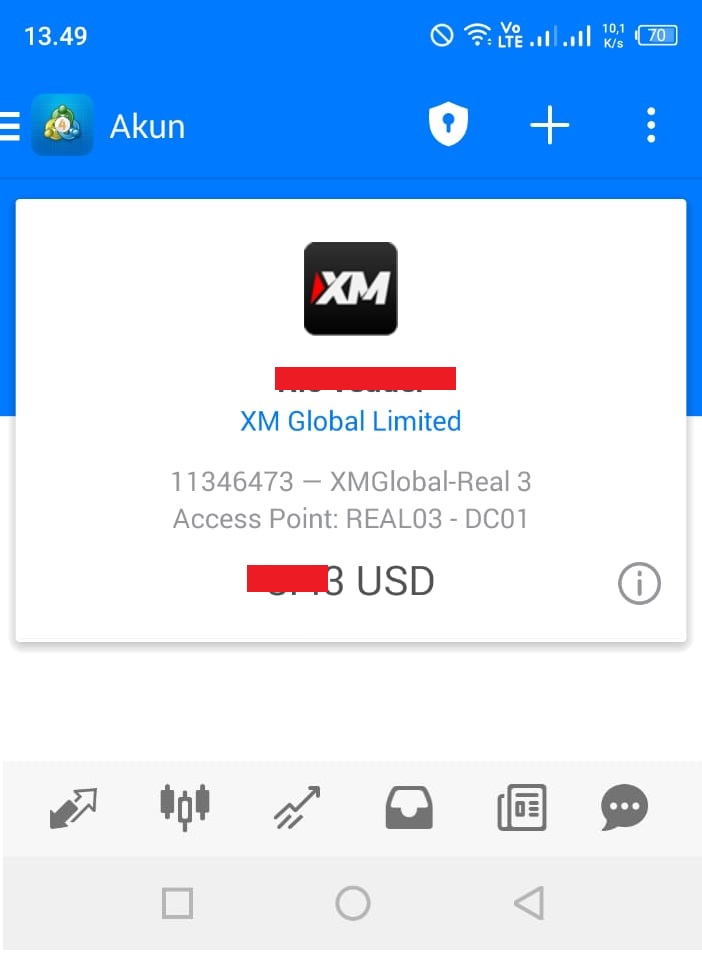Viewport: 702px width, 964px height.
Task: Open the overflow menu
Action: pos(651,126)
